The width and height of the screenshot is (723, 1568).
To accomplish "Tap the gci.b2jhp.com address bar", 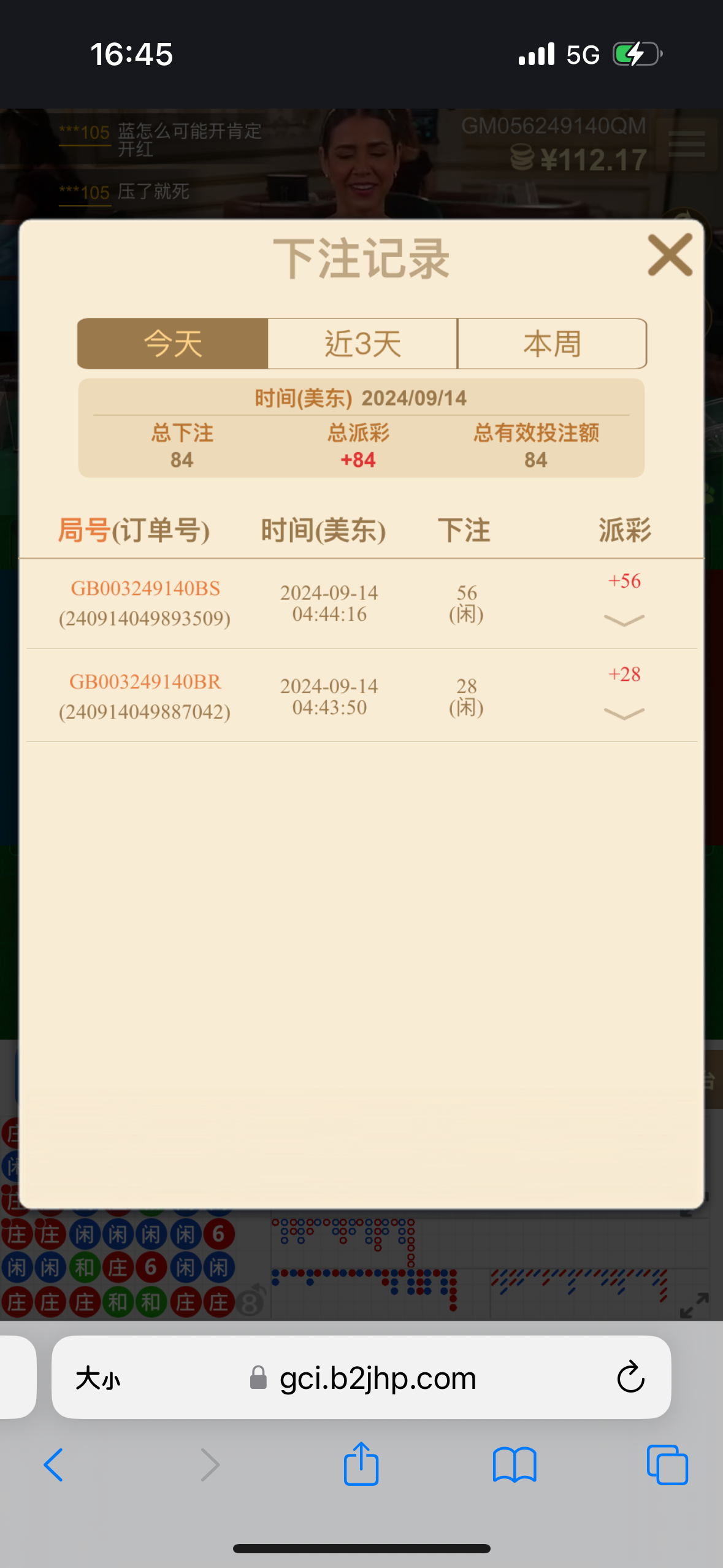I will 377,1378.
